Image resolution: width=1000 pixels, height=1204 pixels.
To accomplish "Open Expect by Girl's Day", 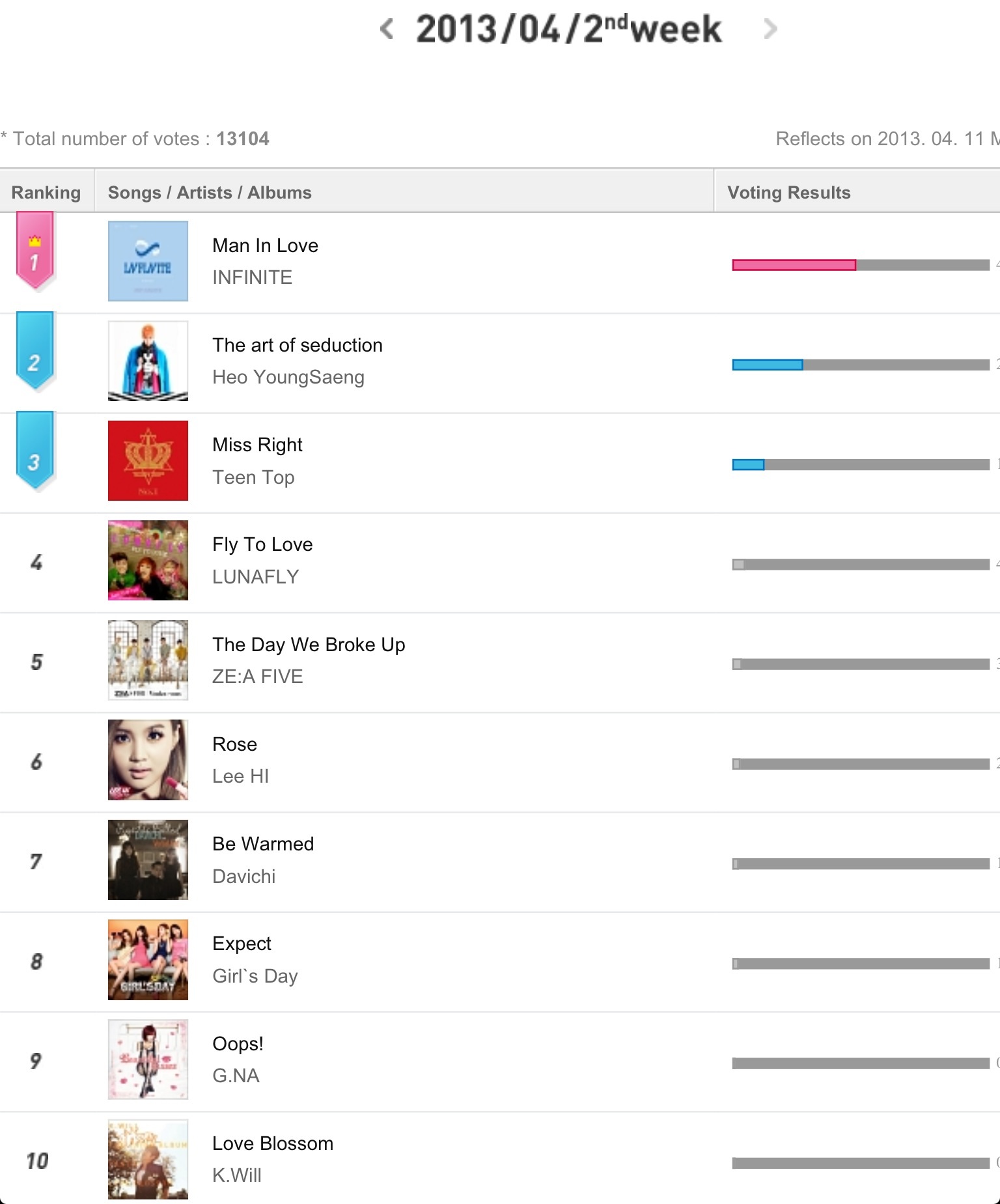I will [242, 944].
